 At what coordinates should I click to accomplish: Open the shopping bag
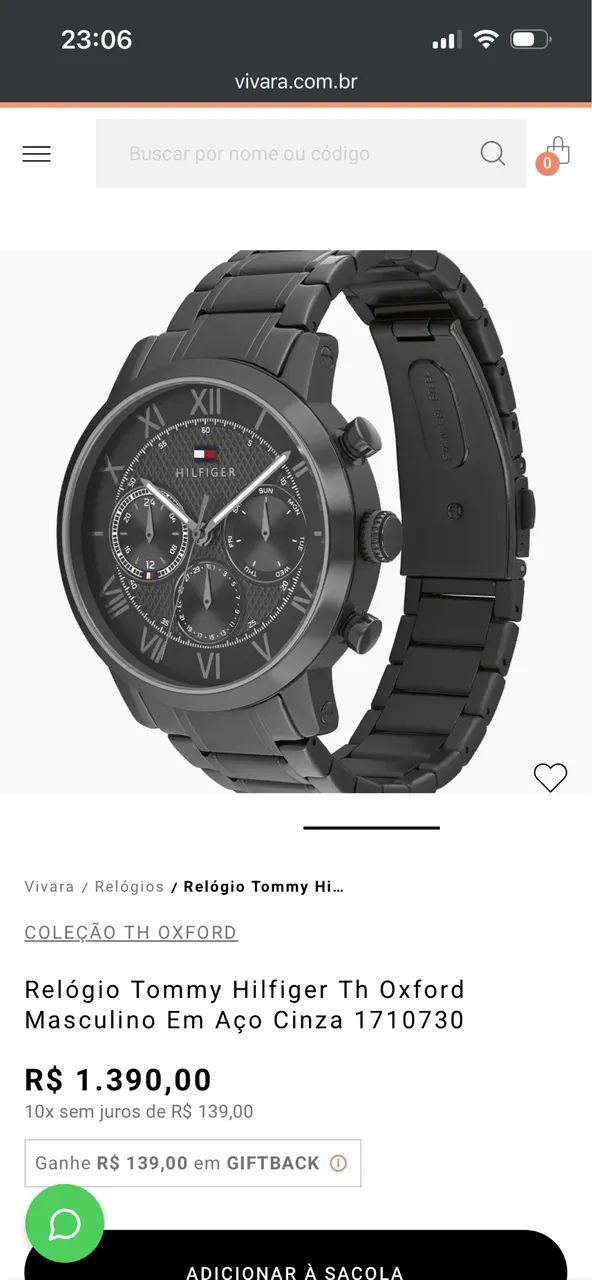555,154
